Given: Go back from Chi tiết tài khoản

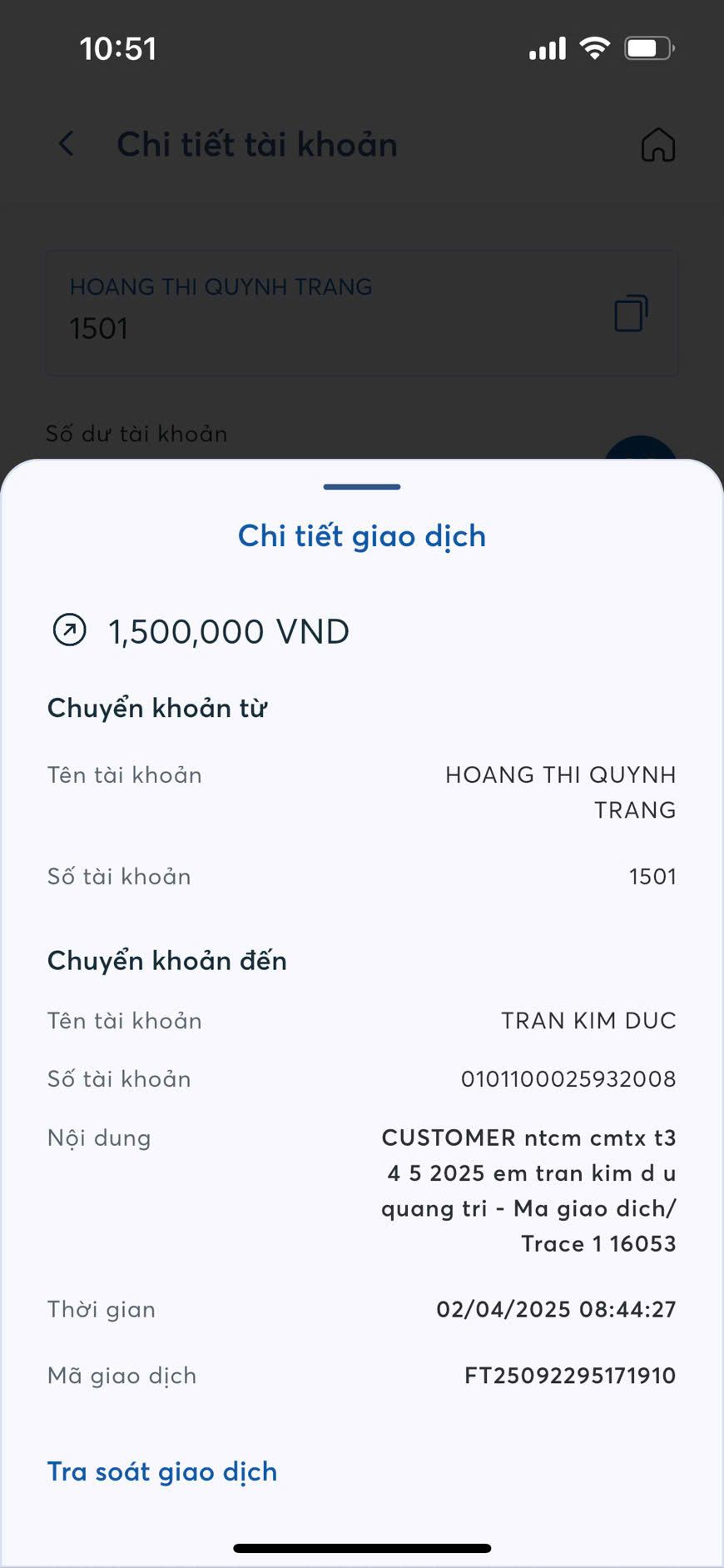Looking at the screenshot, I should pos(67,144).
